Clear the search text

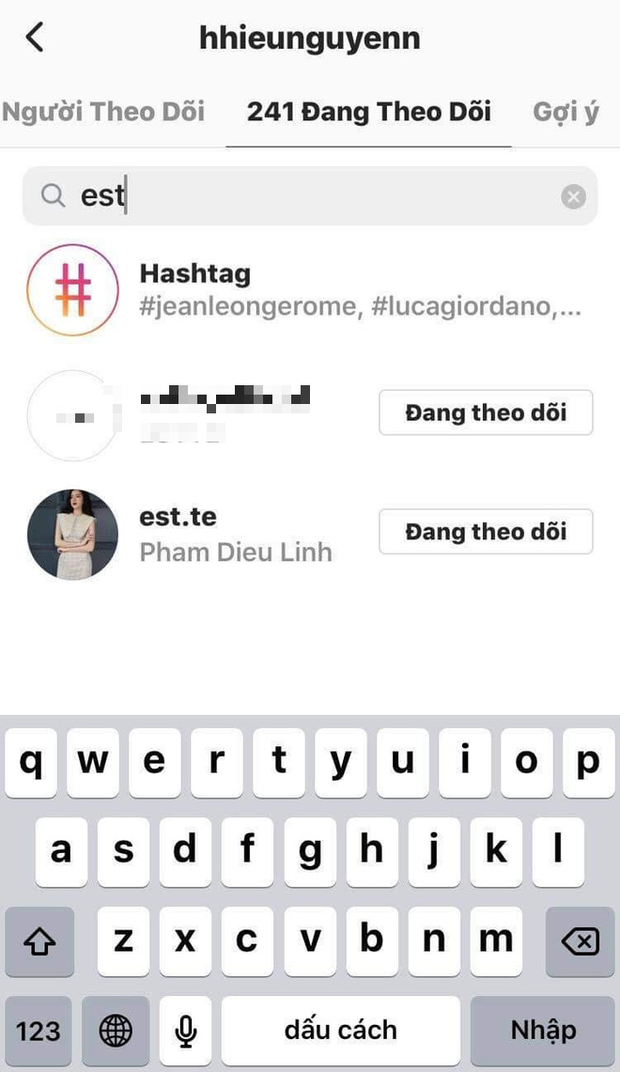[x=573, y=197]
